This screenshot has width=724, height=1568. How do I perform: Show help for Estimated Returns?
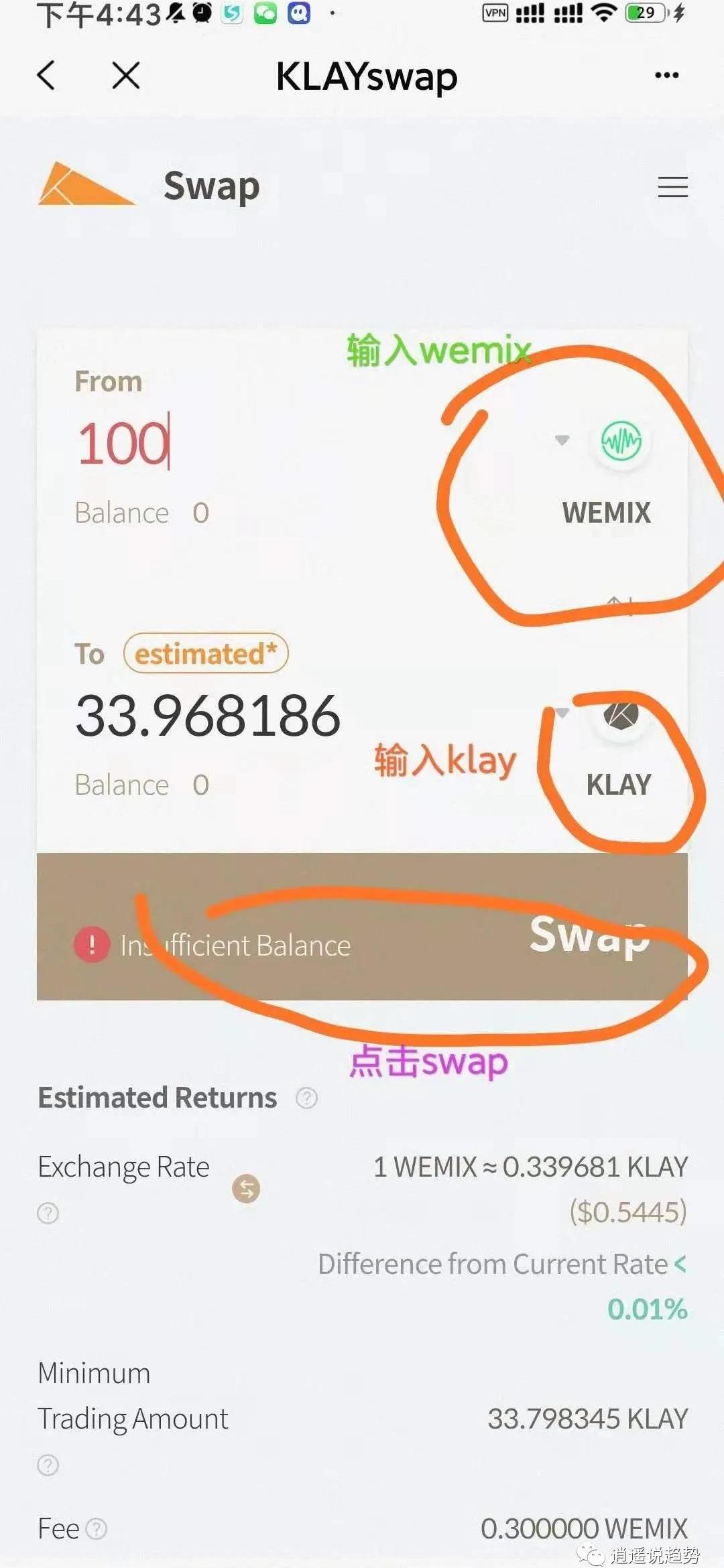point(306,1098)
